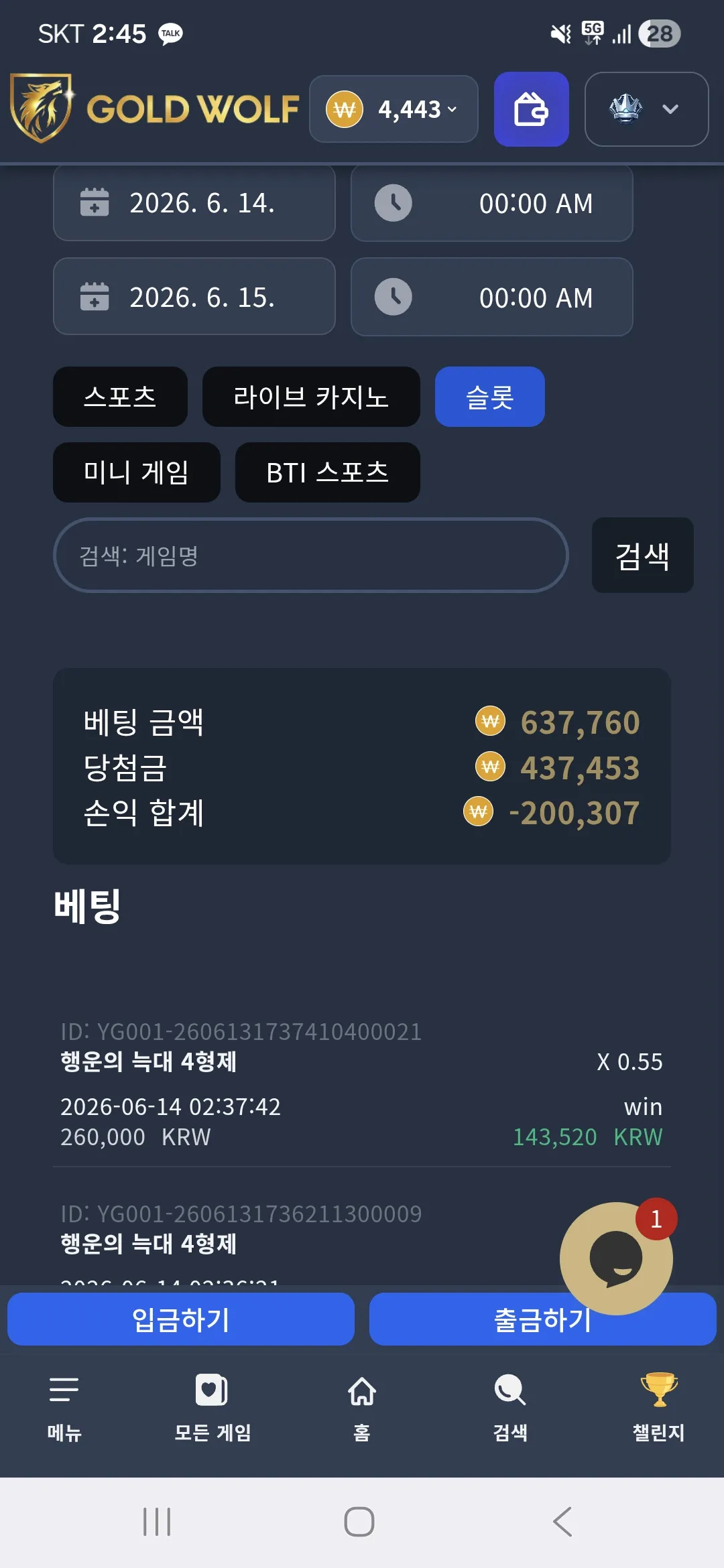724x1568 pixels.
Task: Select the 라이브 카지노 category filter
Action: point(311,397)
